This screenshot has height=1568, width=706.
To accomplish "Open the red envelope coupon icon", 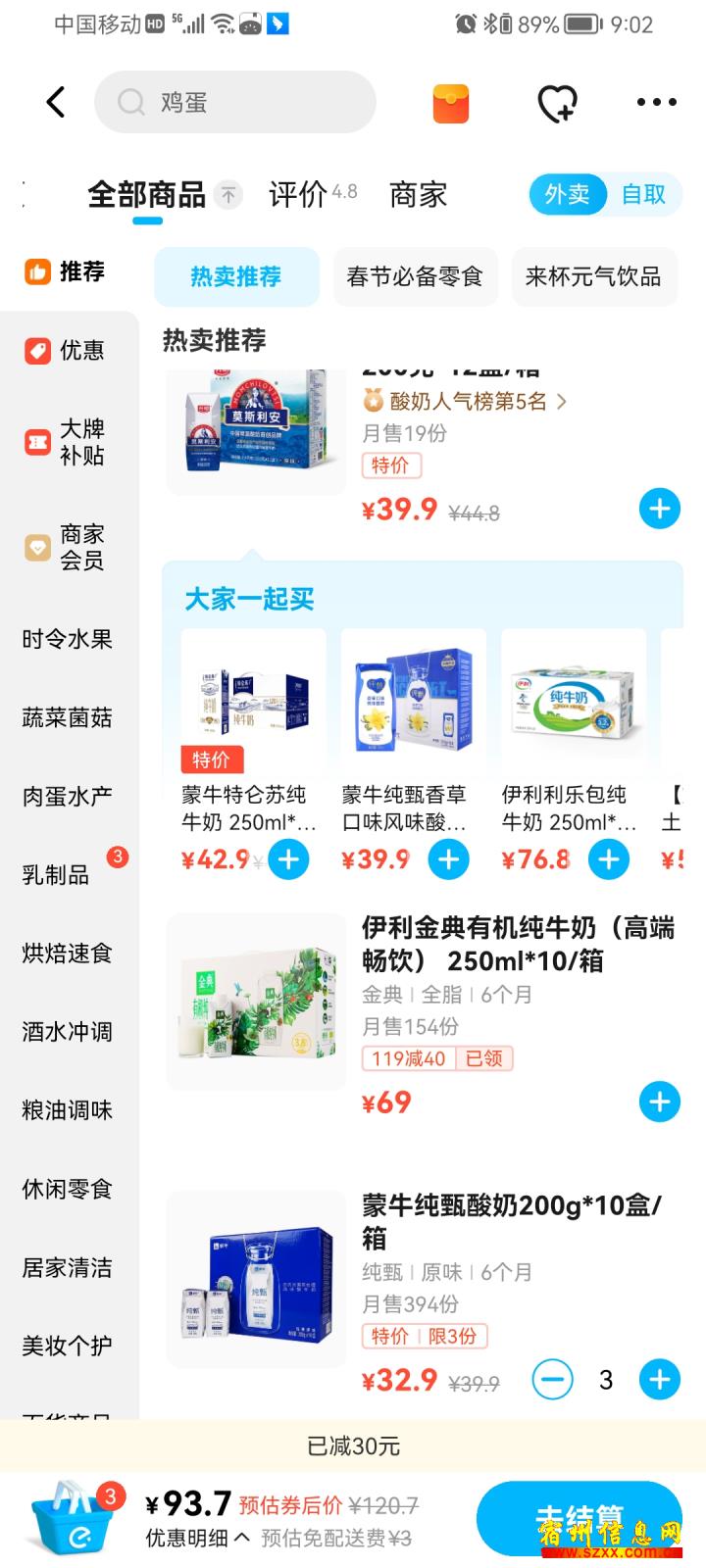I will click(451, 103).
